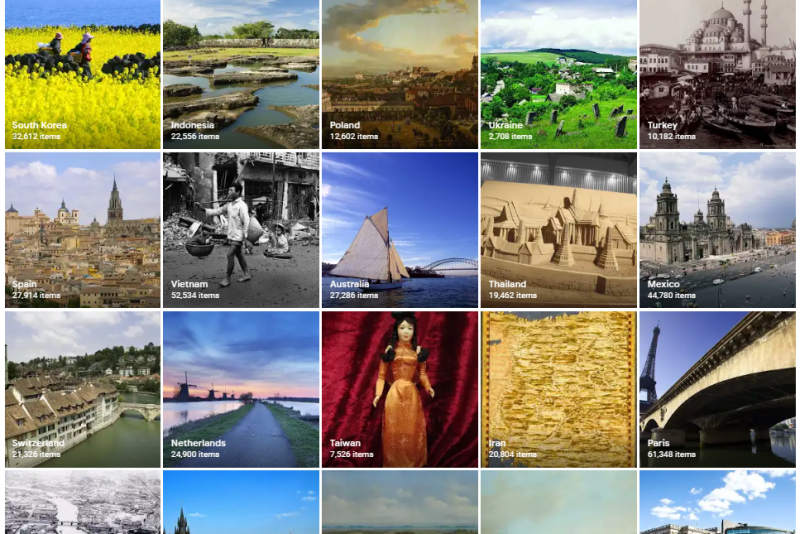Image resolution: width=800 pixels, height=534 pixels.
Task: Open the Indonesia tile
Action: click(241, 74)
